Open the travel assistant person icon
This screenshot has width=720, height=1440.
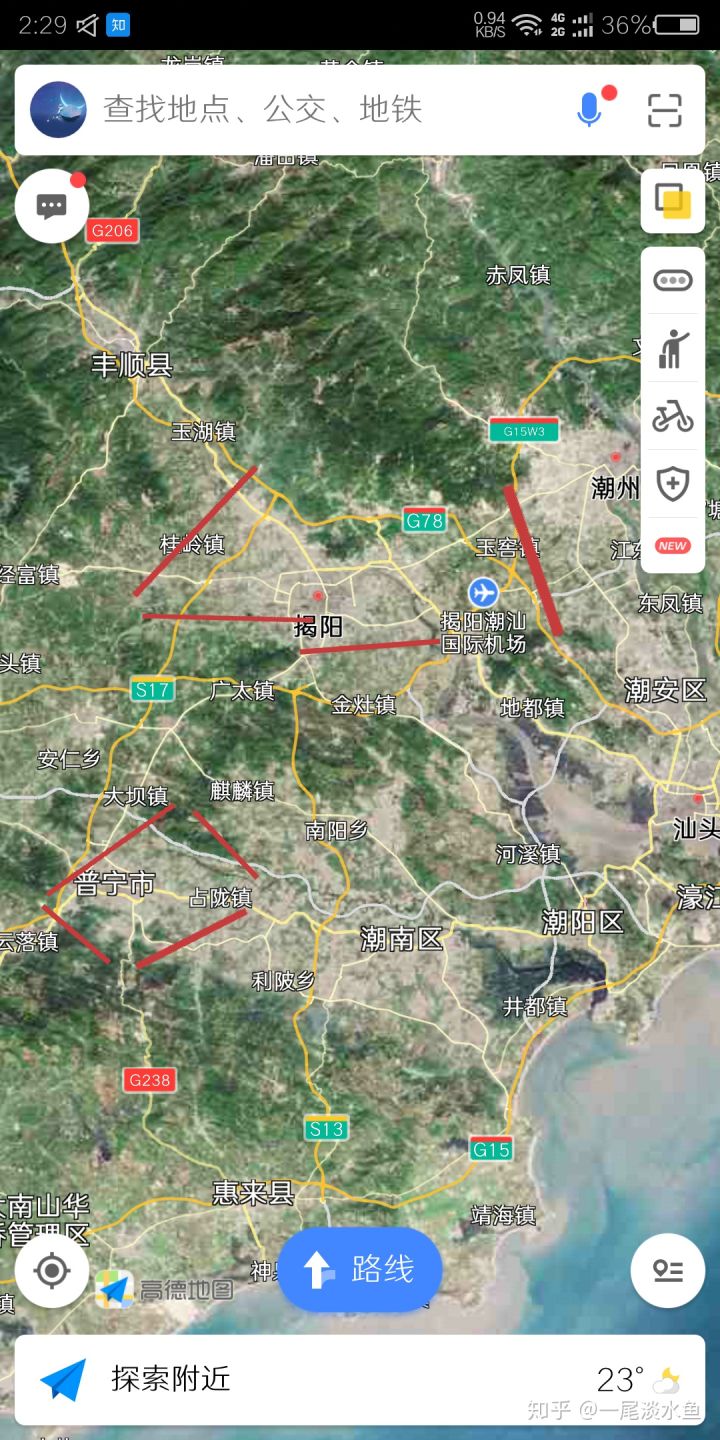(x=672, y=348)
